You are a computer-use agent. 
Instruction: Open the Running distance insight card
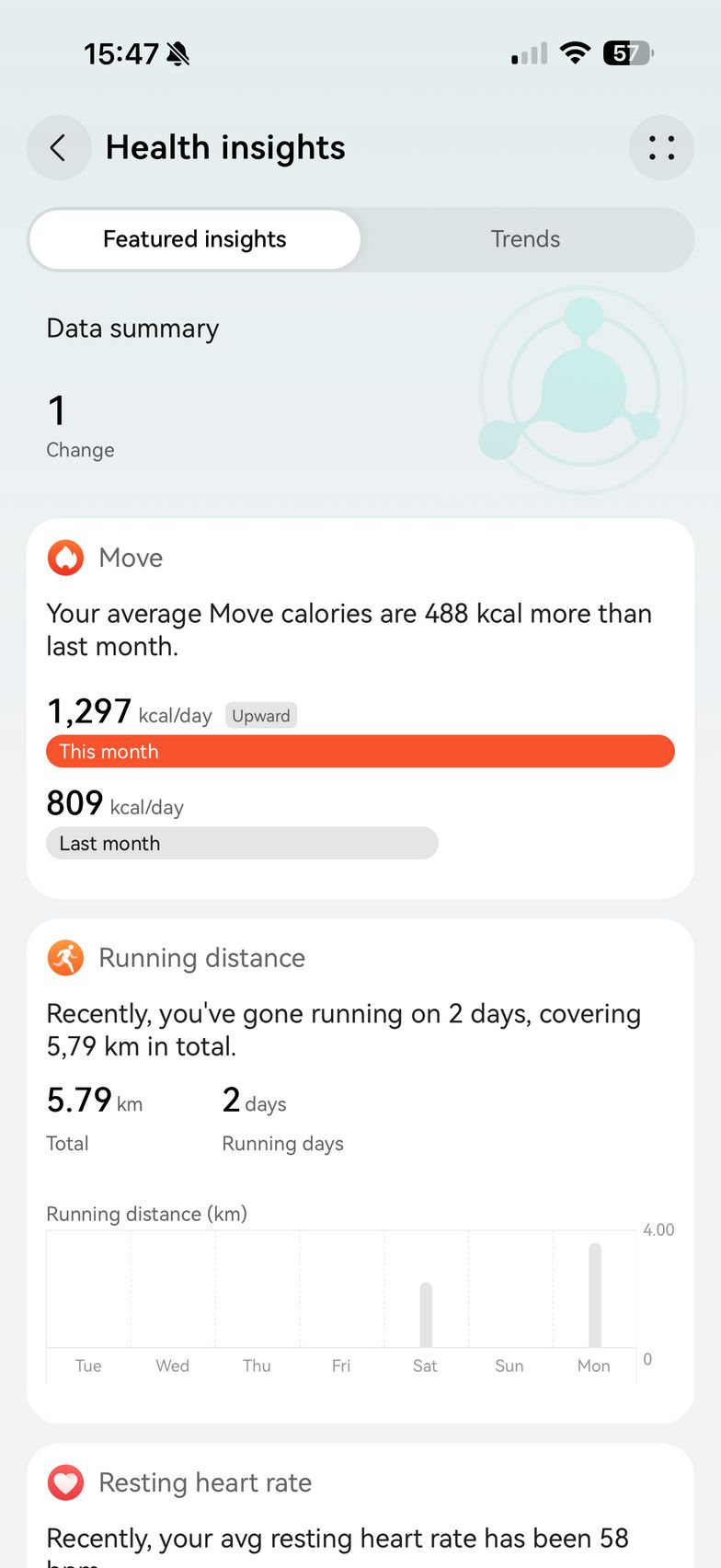360,1031
